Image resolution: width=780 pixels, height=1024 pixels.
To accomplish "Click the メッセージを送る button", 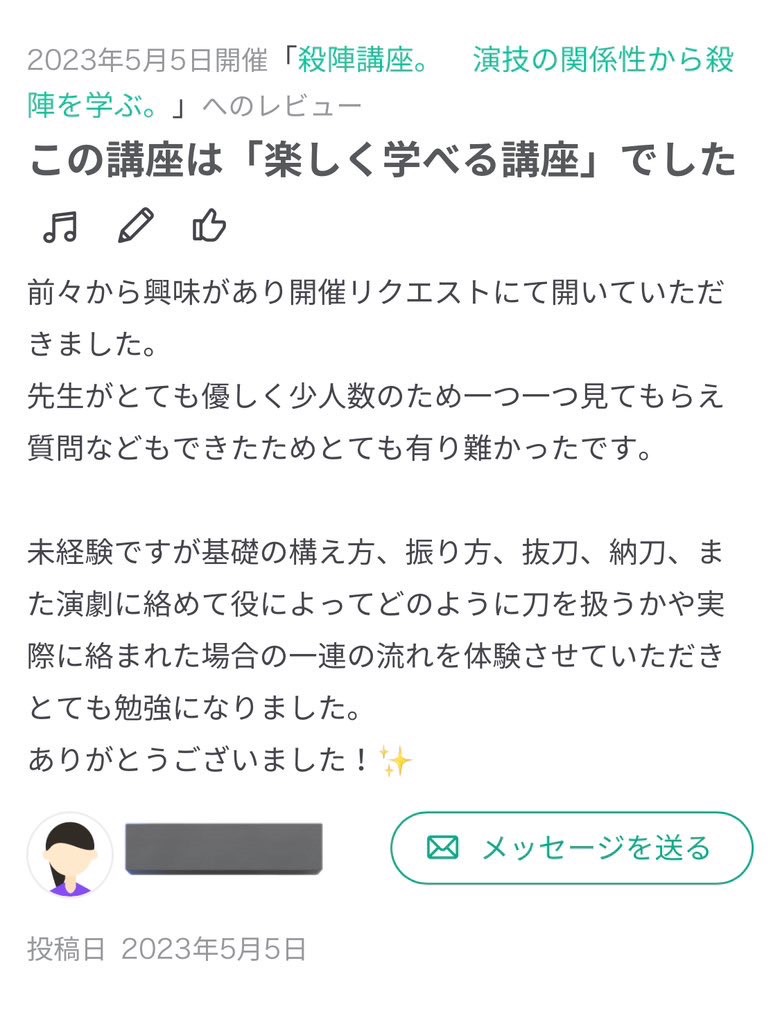I will [570, 848].
